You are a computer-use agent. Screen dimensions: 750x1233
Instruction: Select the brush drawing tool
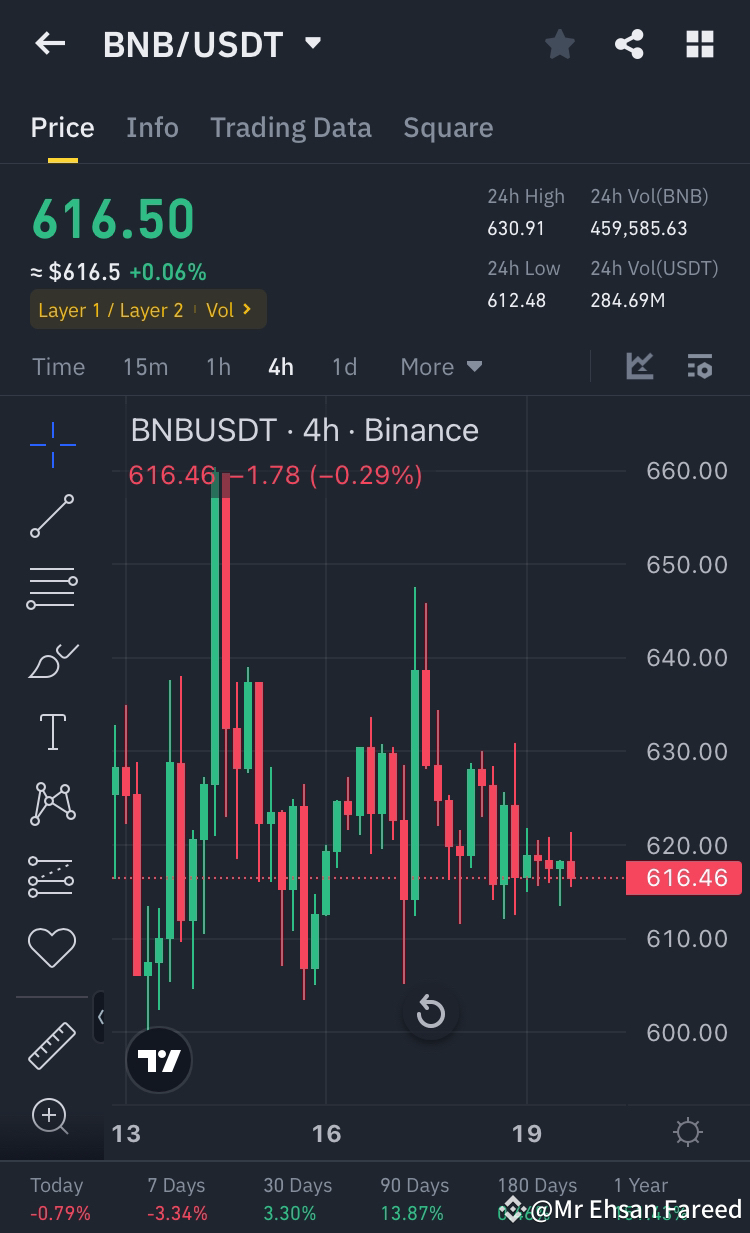click(50, 660)
